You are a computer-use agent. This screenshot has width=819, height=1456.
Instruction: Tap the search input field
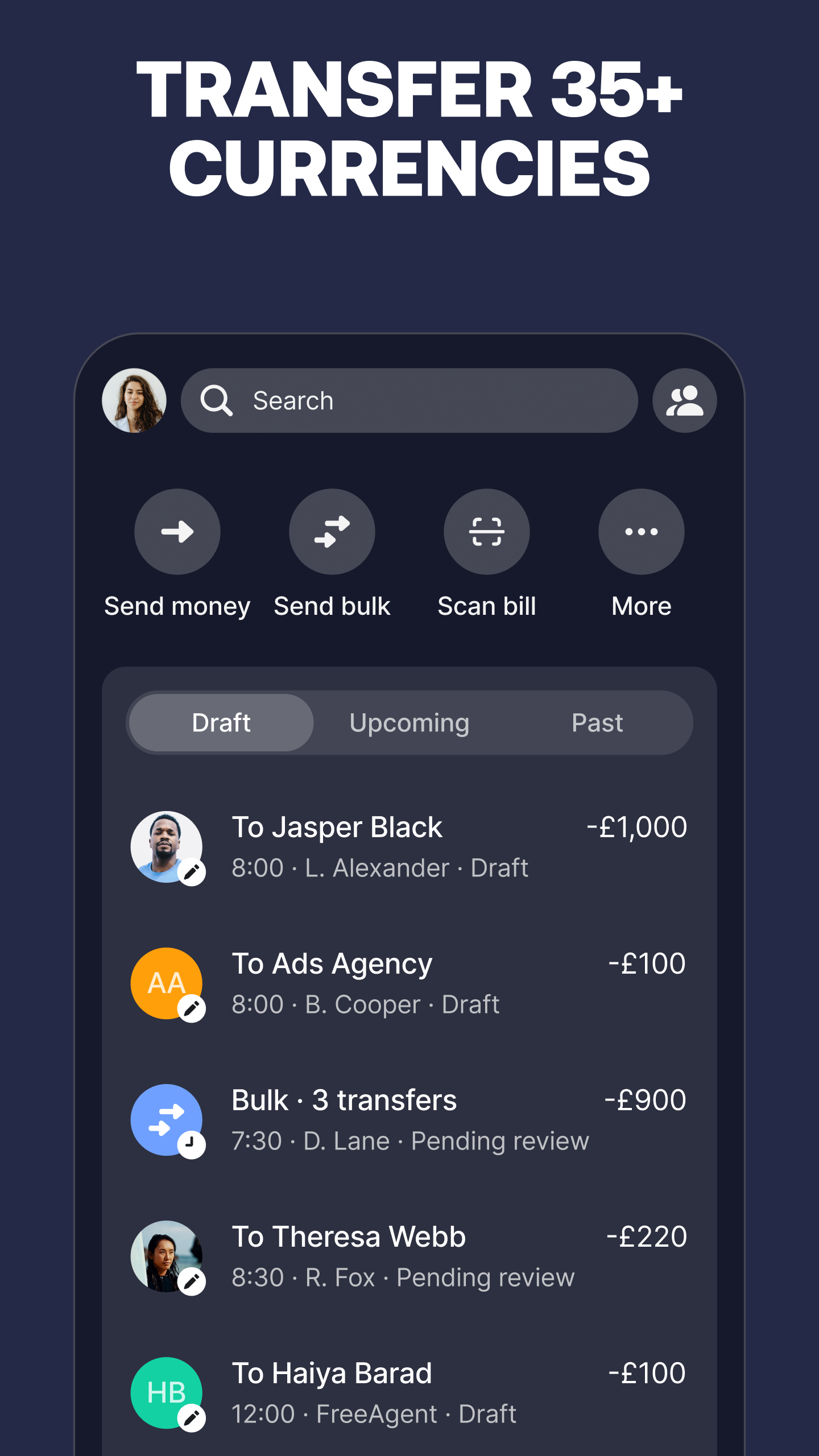tap(408, 400)
